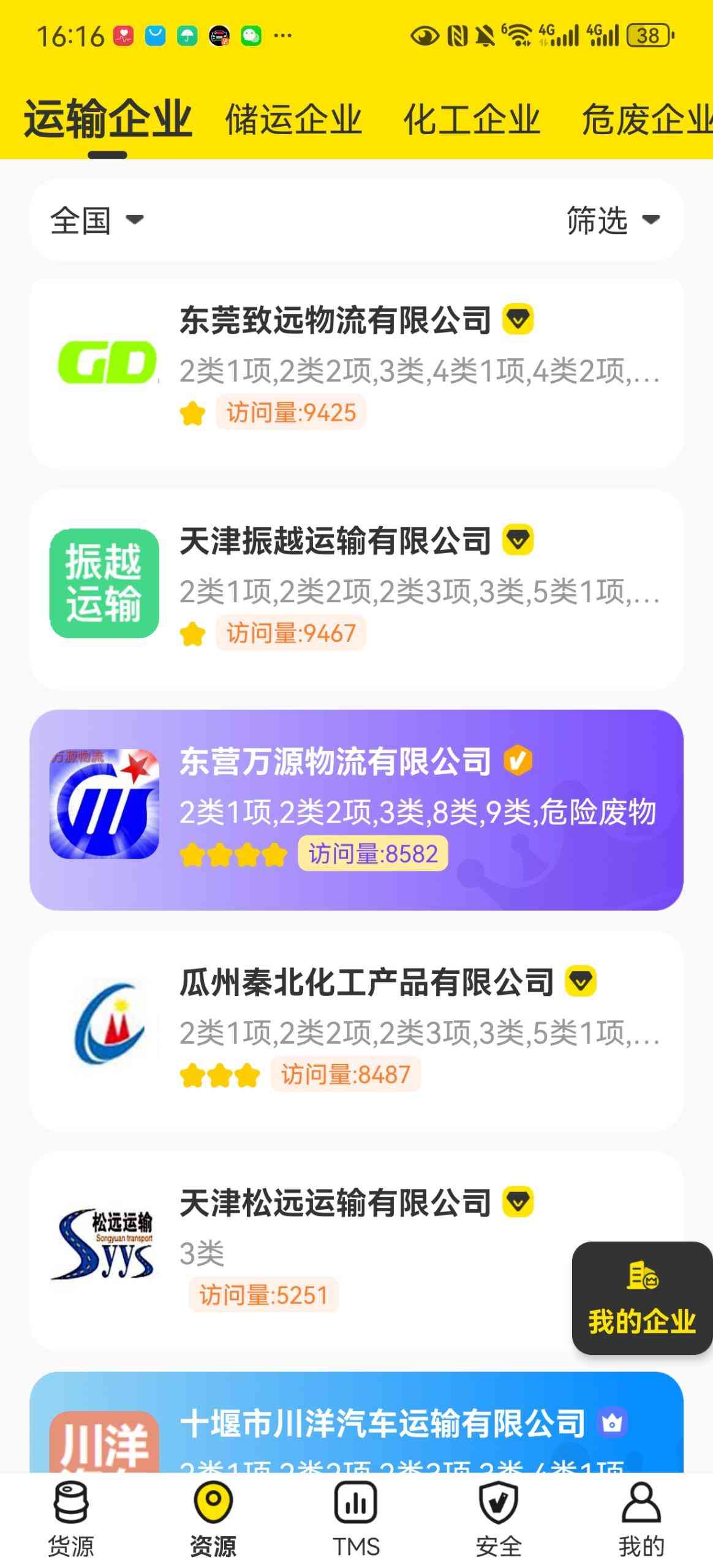Open the 筛选 filter dropdown
Viewport: 713px width, 1568px height.
(x=613, y=220)
